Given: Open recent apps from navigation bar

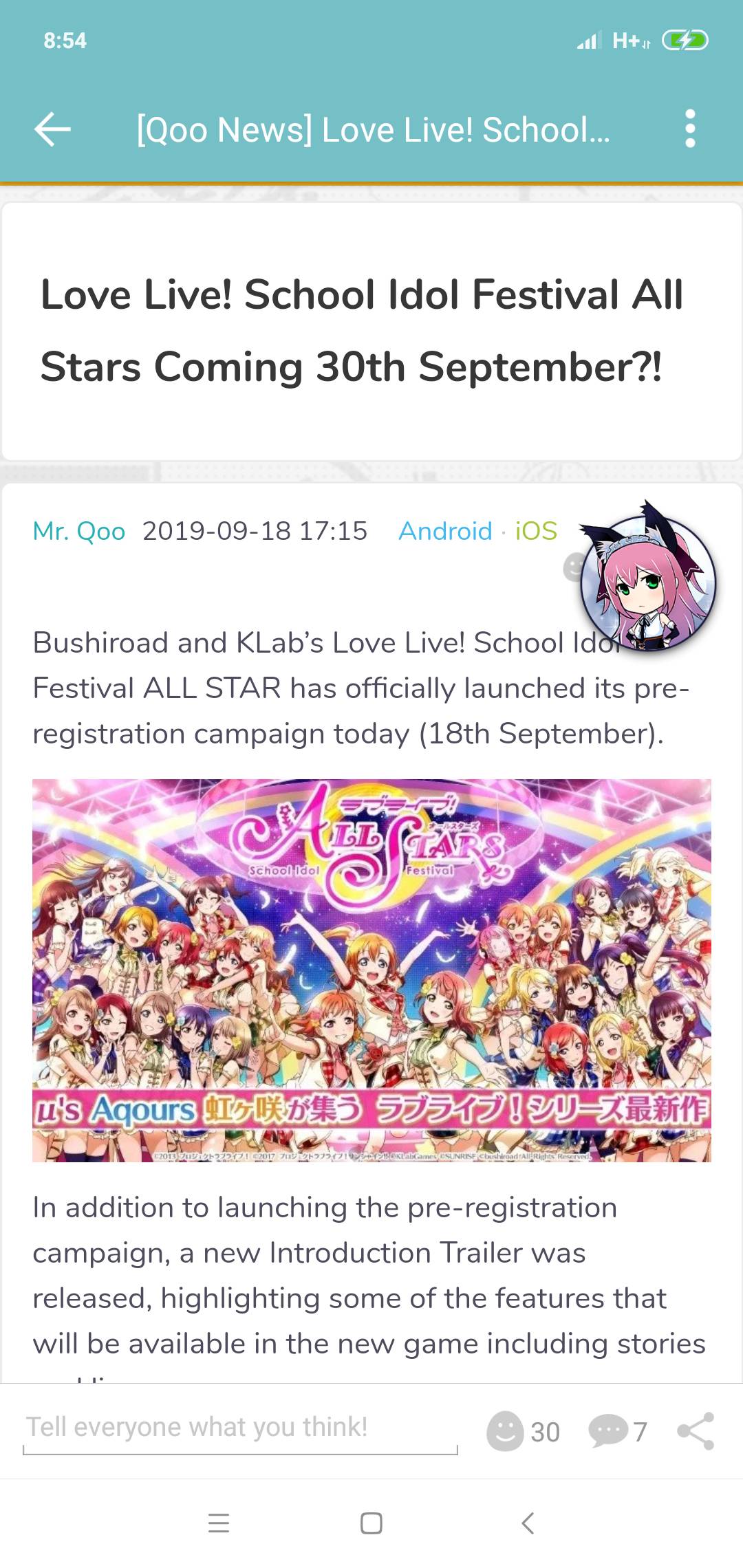Looking at the screenshot, I should click(219, 1523).
